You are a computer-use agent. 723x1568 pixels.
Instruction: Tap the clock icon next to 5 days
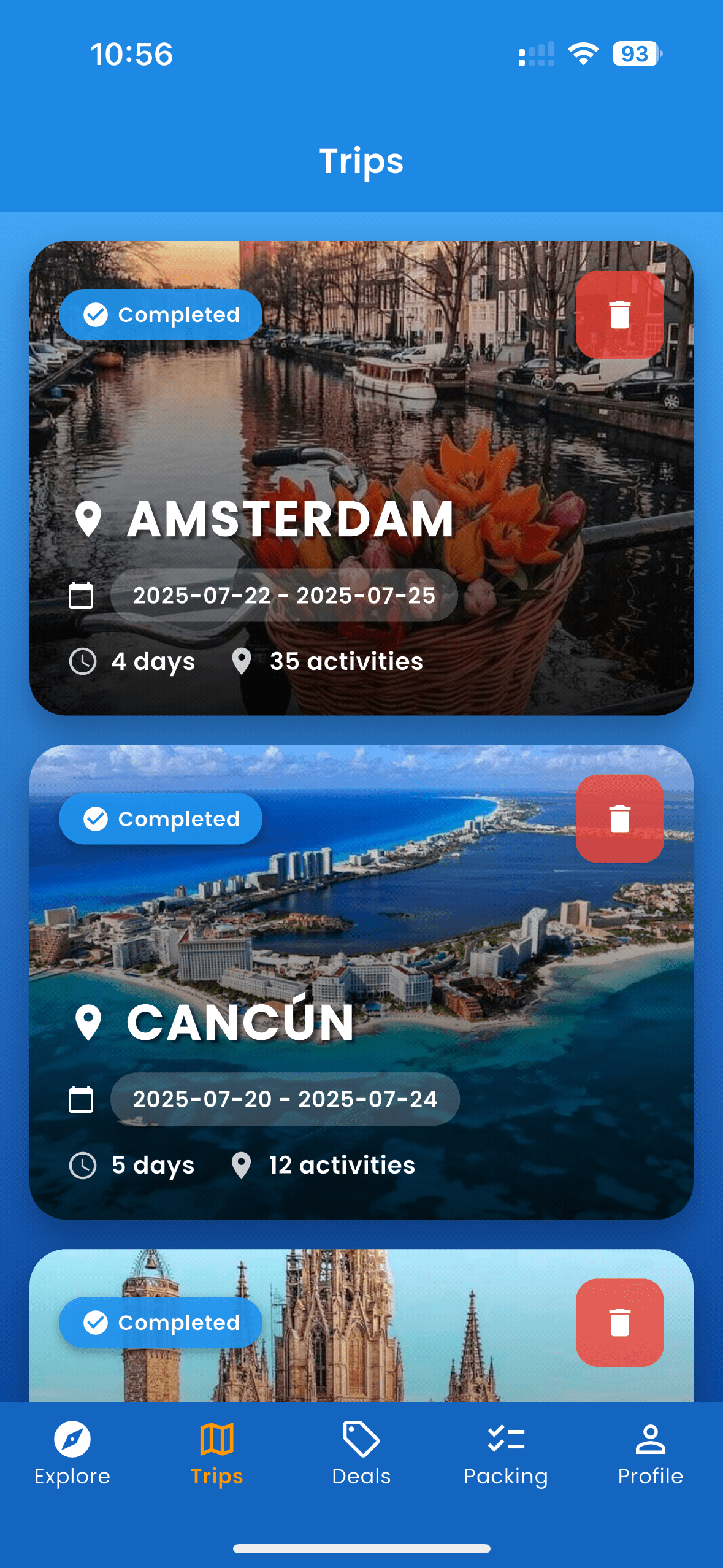(x=83, y=1164)
